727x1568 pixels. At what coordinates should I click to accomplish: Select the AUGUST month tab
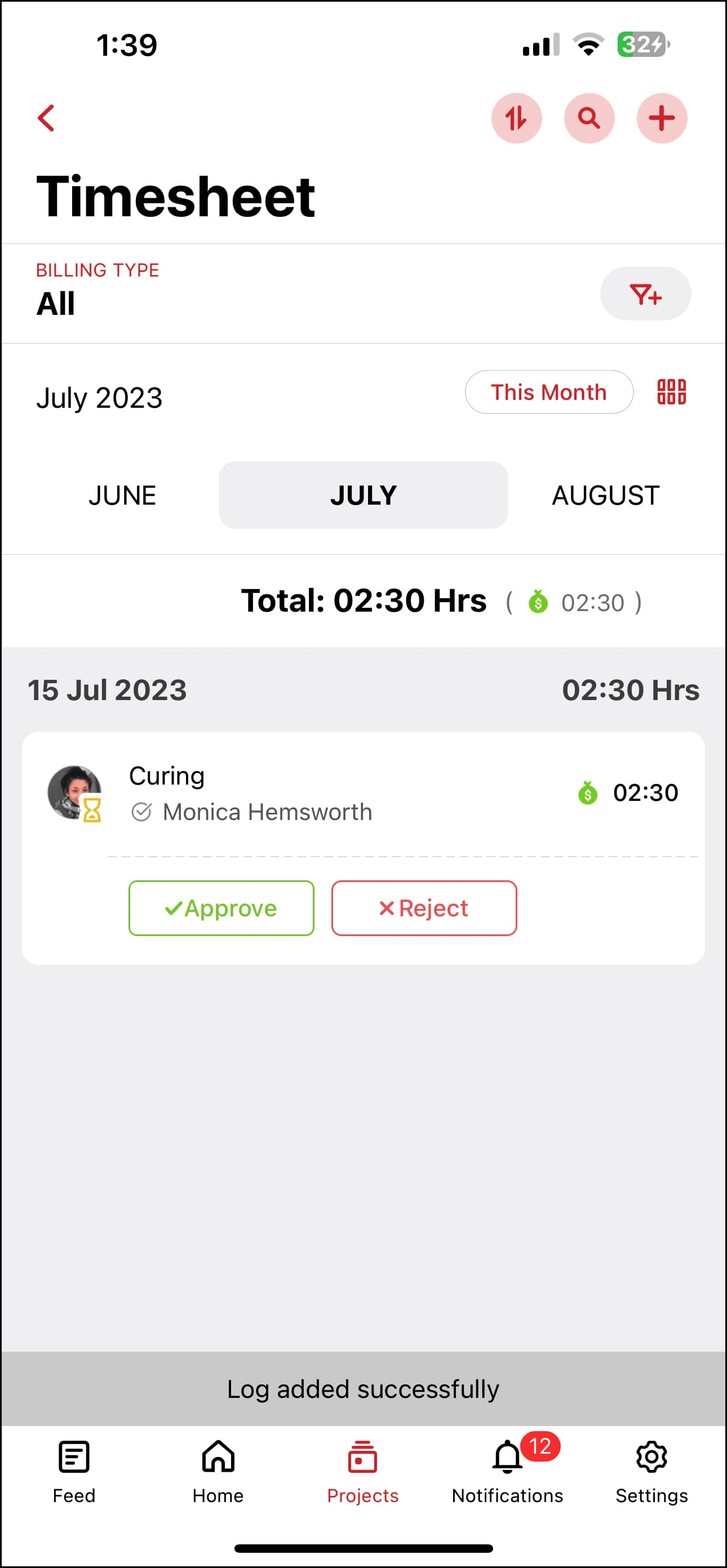(x=605, y=496)
